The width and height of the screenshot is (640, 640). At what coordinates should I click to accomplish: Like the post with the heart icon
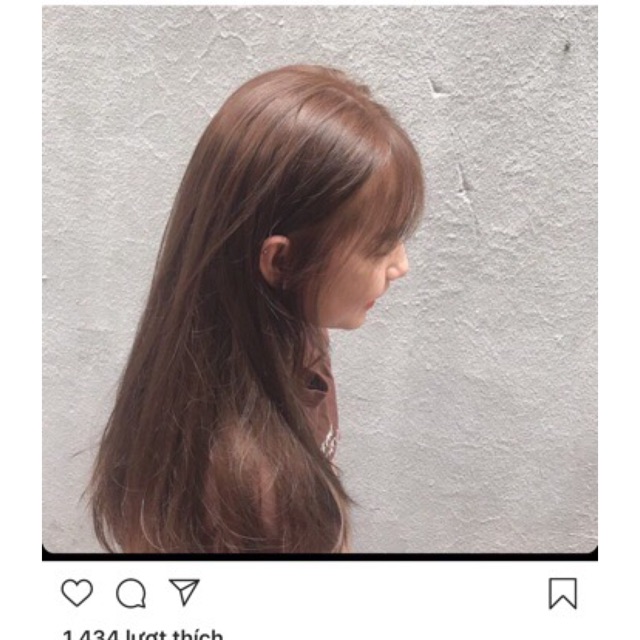77,593
